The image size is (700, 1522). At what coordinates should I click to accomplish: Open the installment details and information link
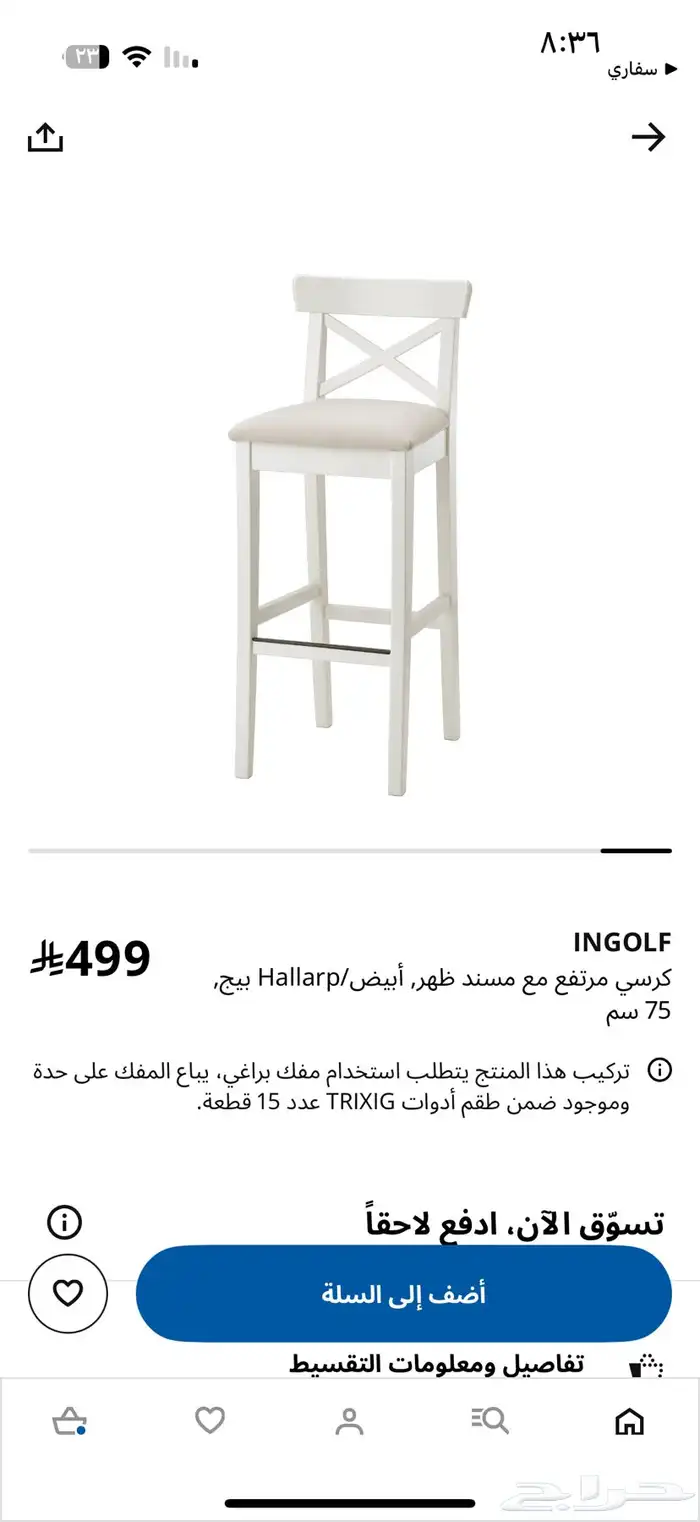point(437,1364)
